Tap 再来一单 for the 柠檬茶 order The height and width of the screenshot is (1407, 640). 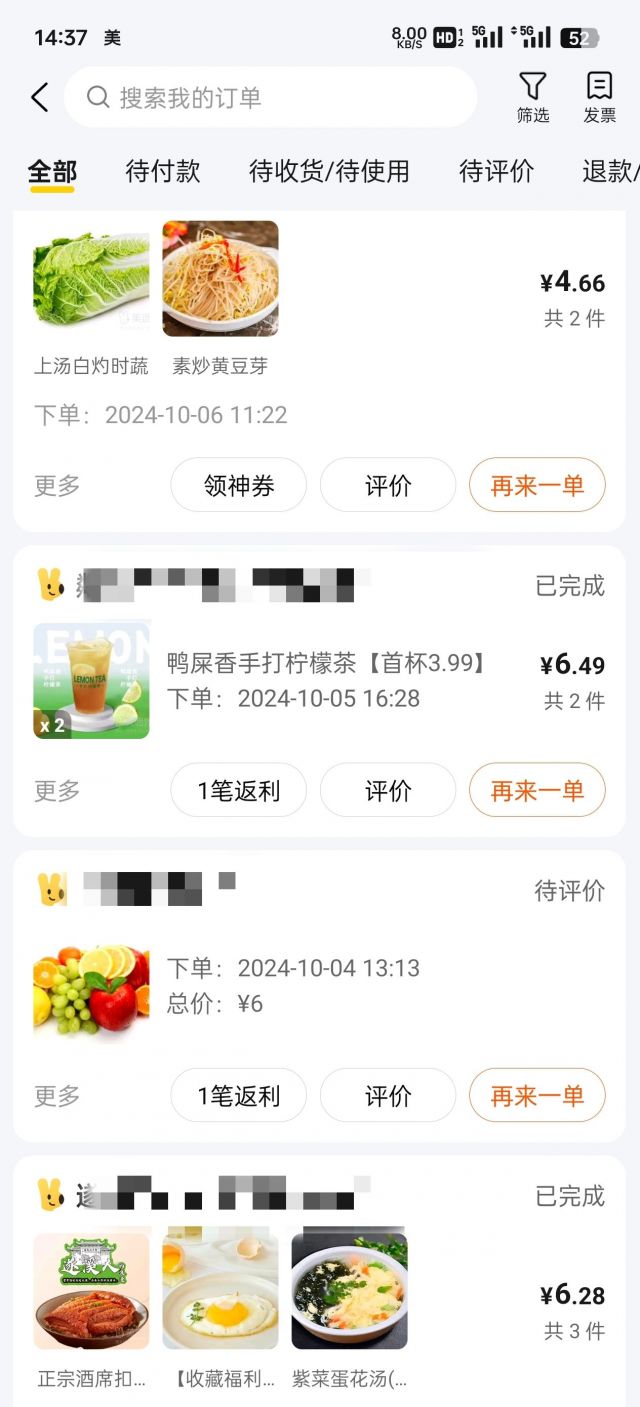[x=537, y=790]
